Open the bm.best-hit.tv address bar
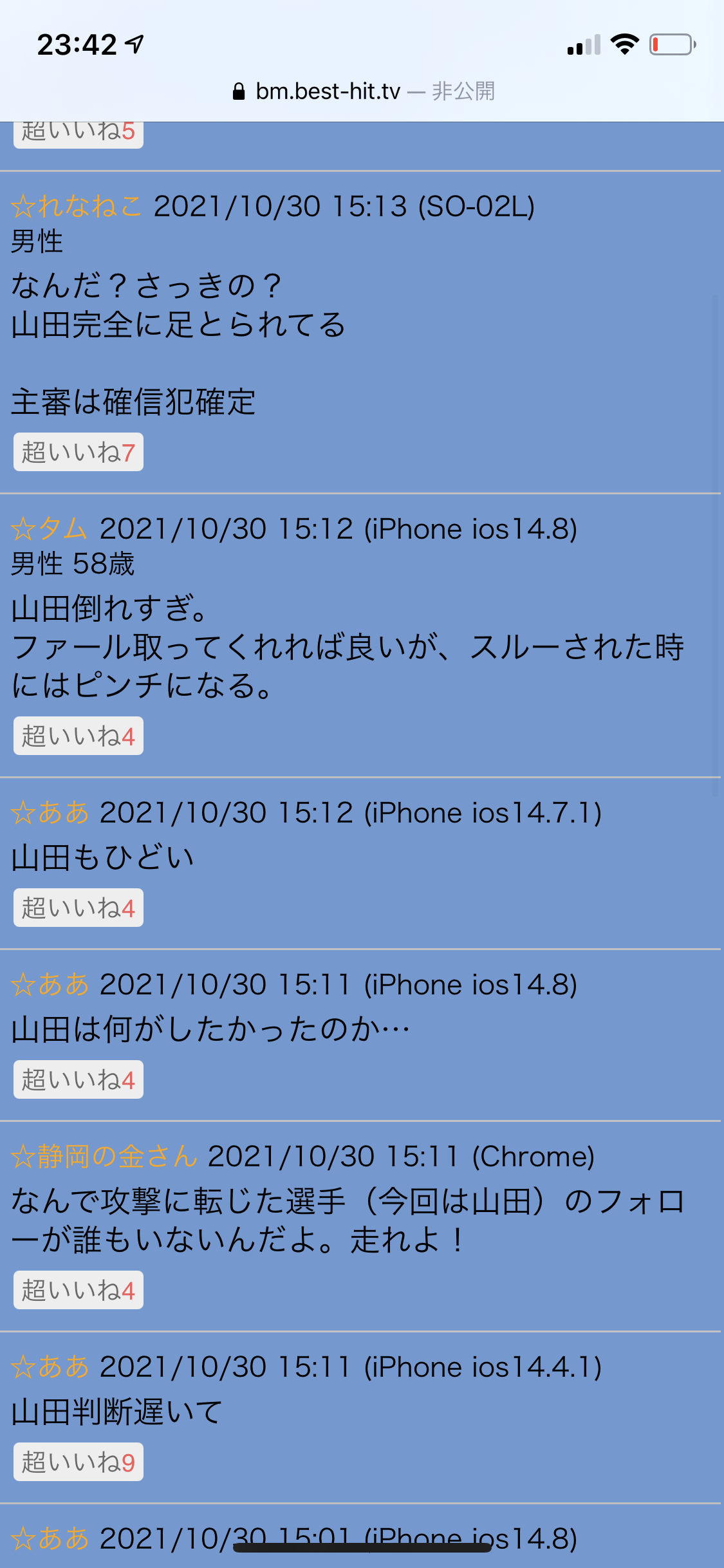This screenshot has width=724, height=1568. point(363,91)
